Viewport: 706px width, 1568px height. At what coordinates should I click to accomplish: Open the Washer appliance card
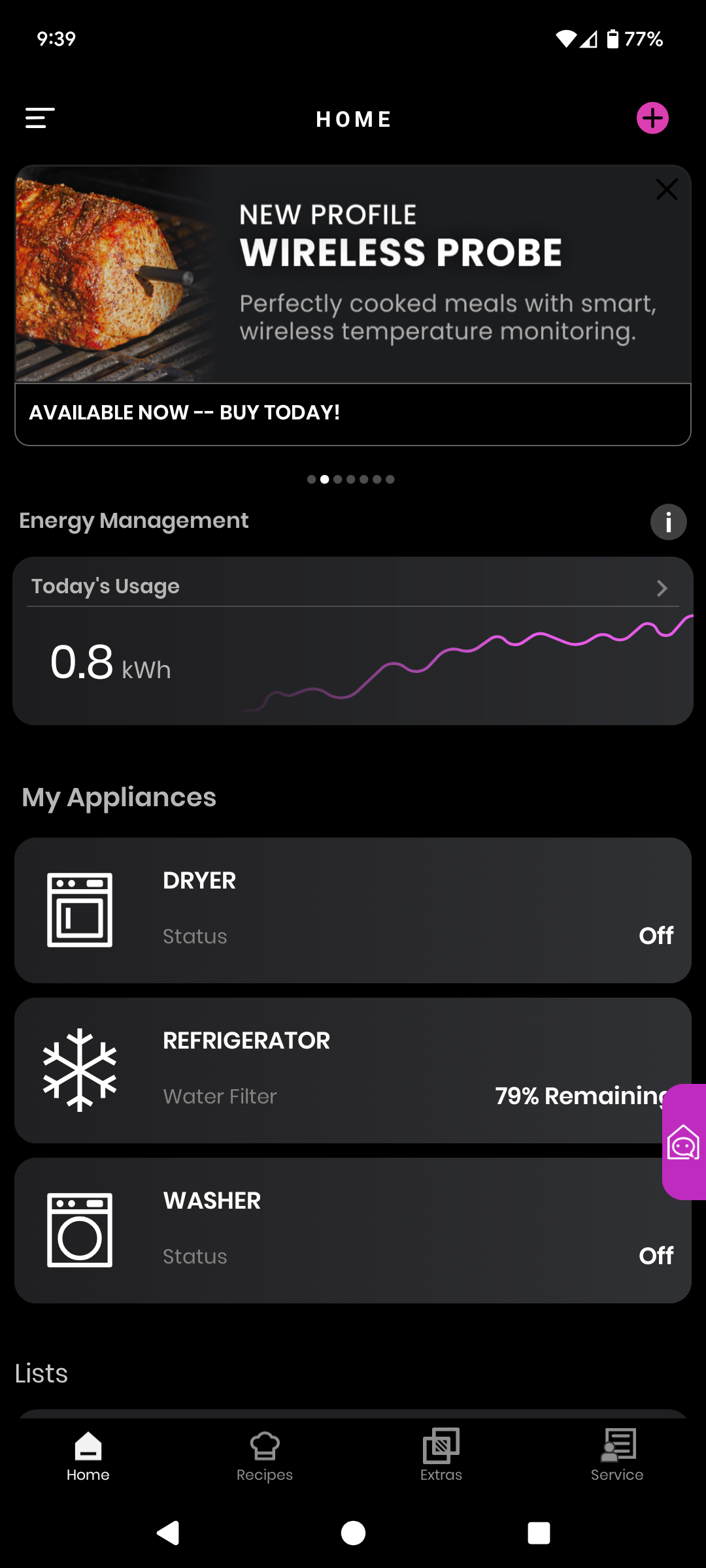[x=353, y=1230]
